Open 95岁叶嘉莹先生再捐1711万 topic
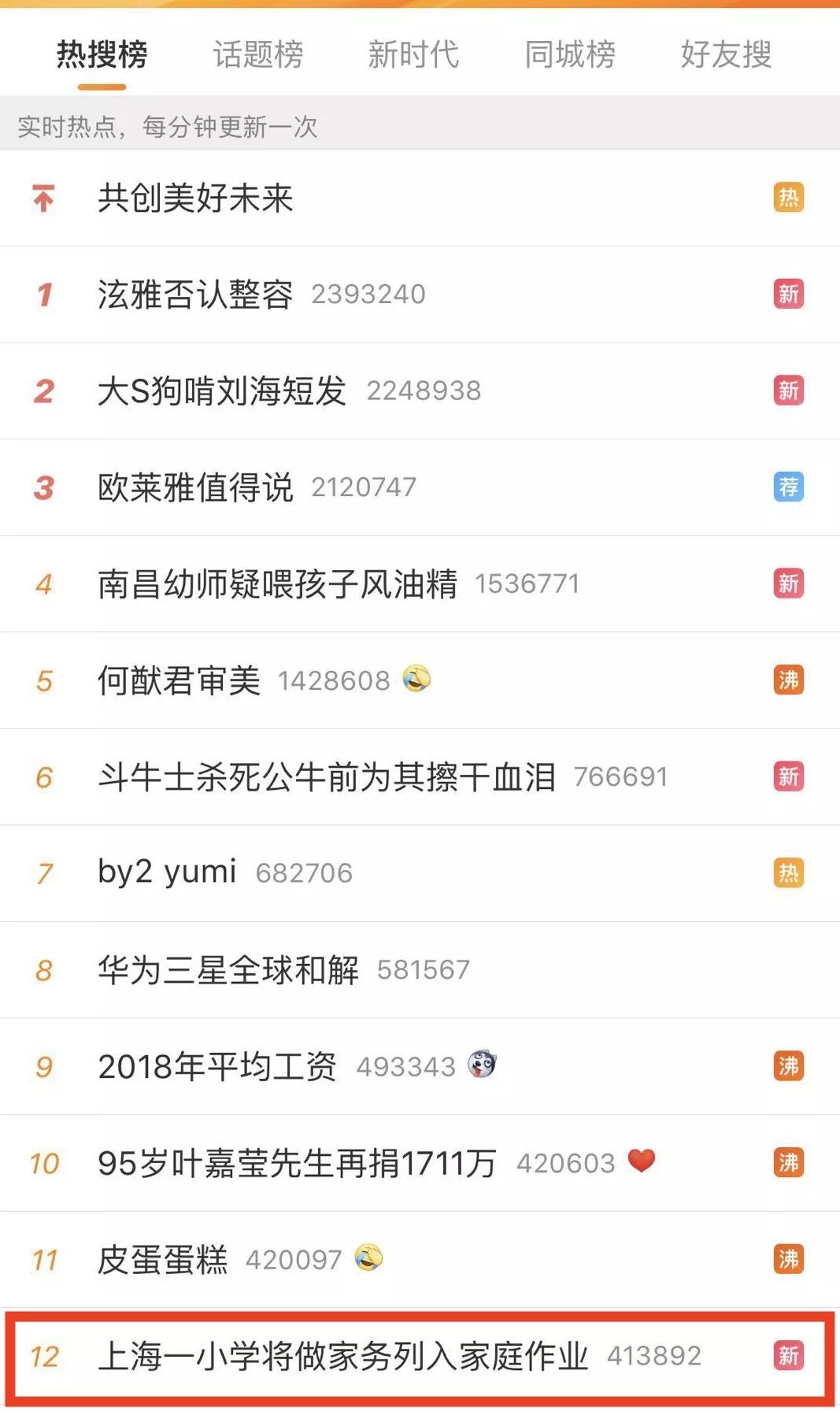This screenshot has height=1415, width=840. [x=297, y=1163]
